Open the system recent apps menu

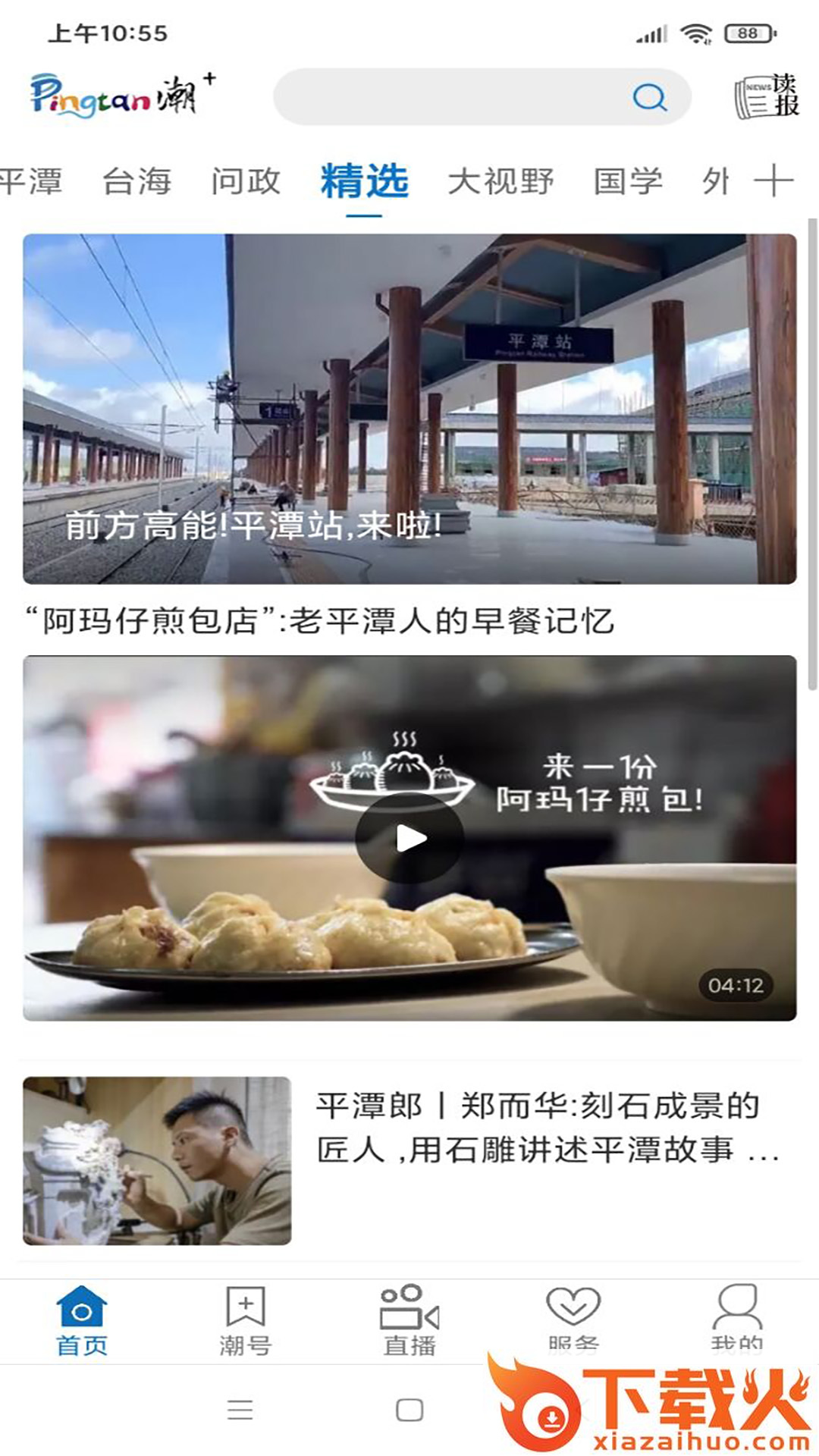240,1410
